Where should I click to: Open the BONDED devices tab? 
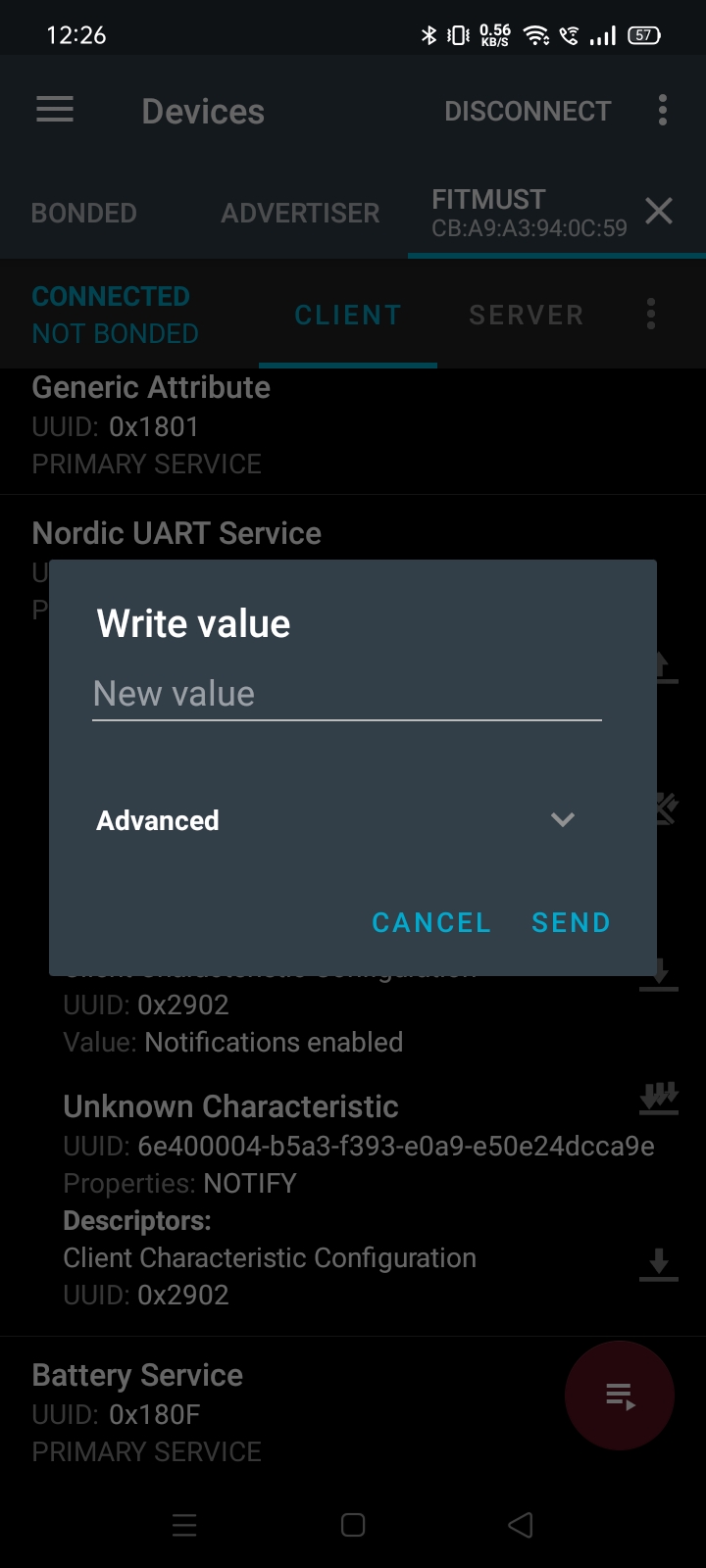pos(83,213)
